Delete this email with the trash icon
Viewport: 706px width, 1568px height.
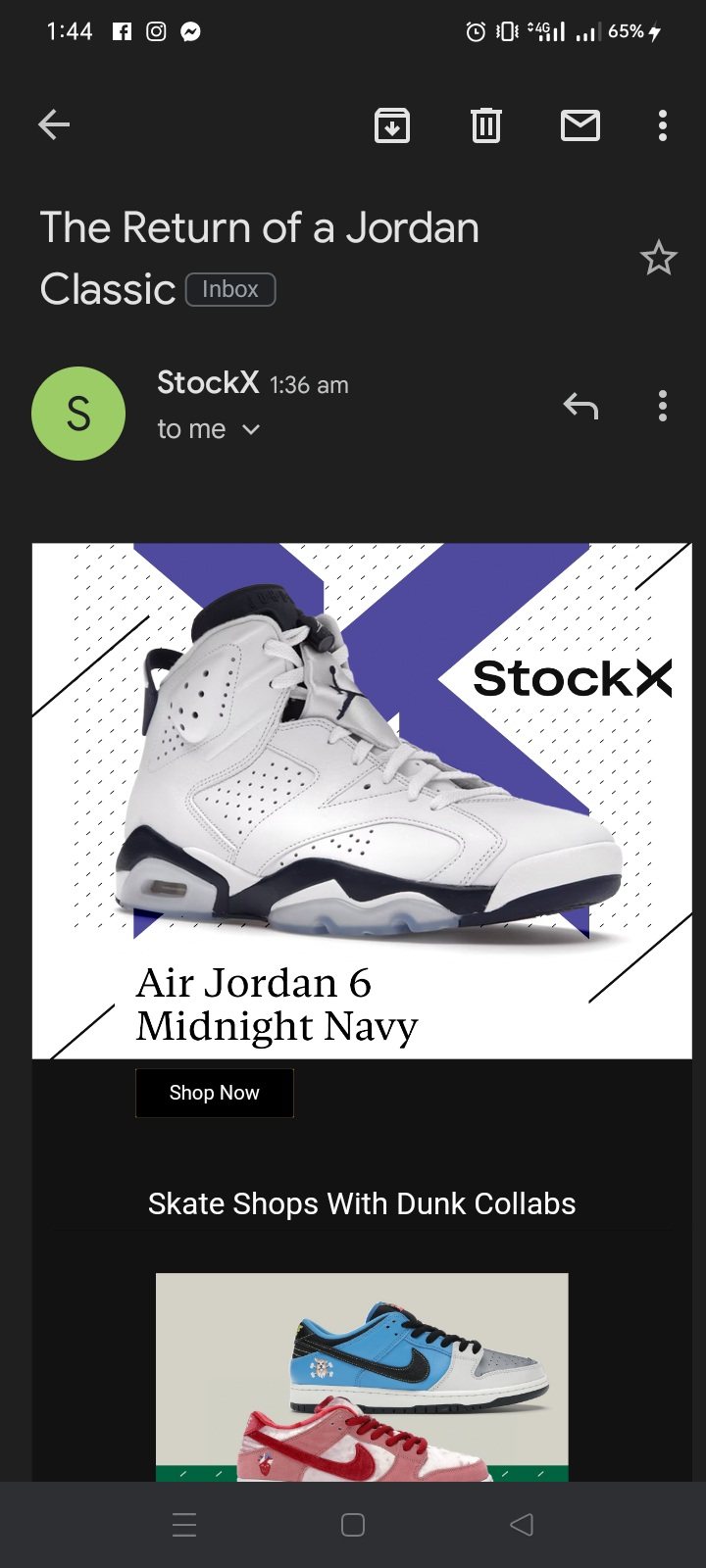tap(485, 125)
